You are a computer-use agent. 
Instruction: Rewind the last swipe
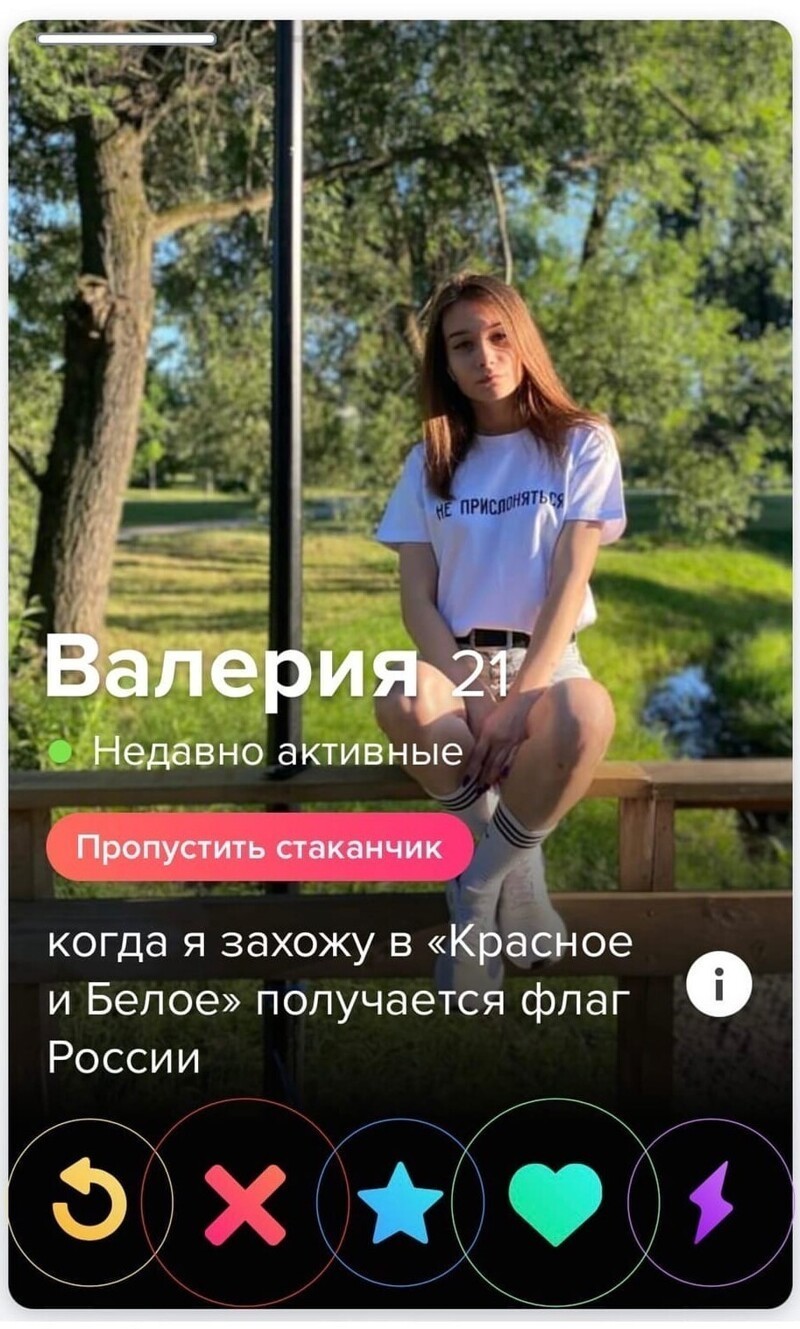(89, 1200)
